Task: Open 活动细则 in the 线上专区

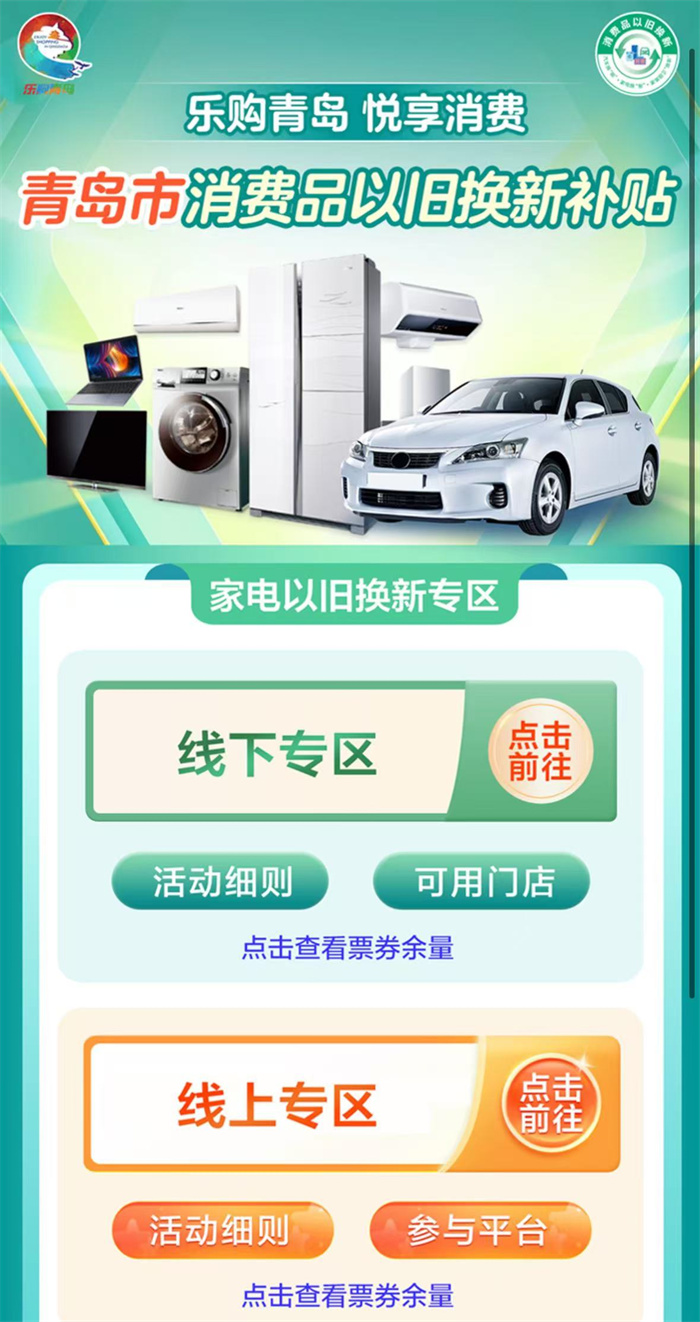Action: click(x=222, y=1230)
